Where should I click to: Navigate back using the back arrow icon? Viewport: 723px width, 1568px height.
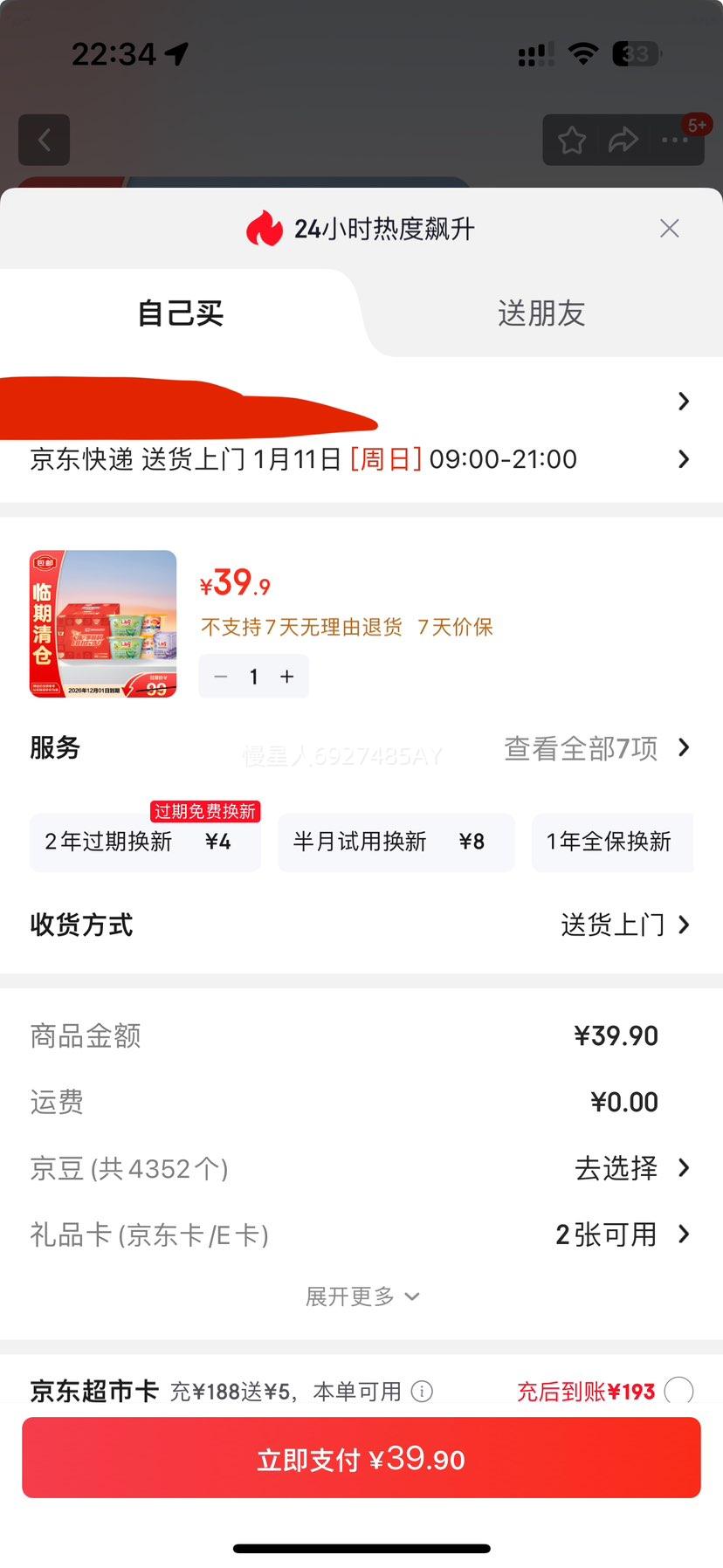click(x=44, y=140)
